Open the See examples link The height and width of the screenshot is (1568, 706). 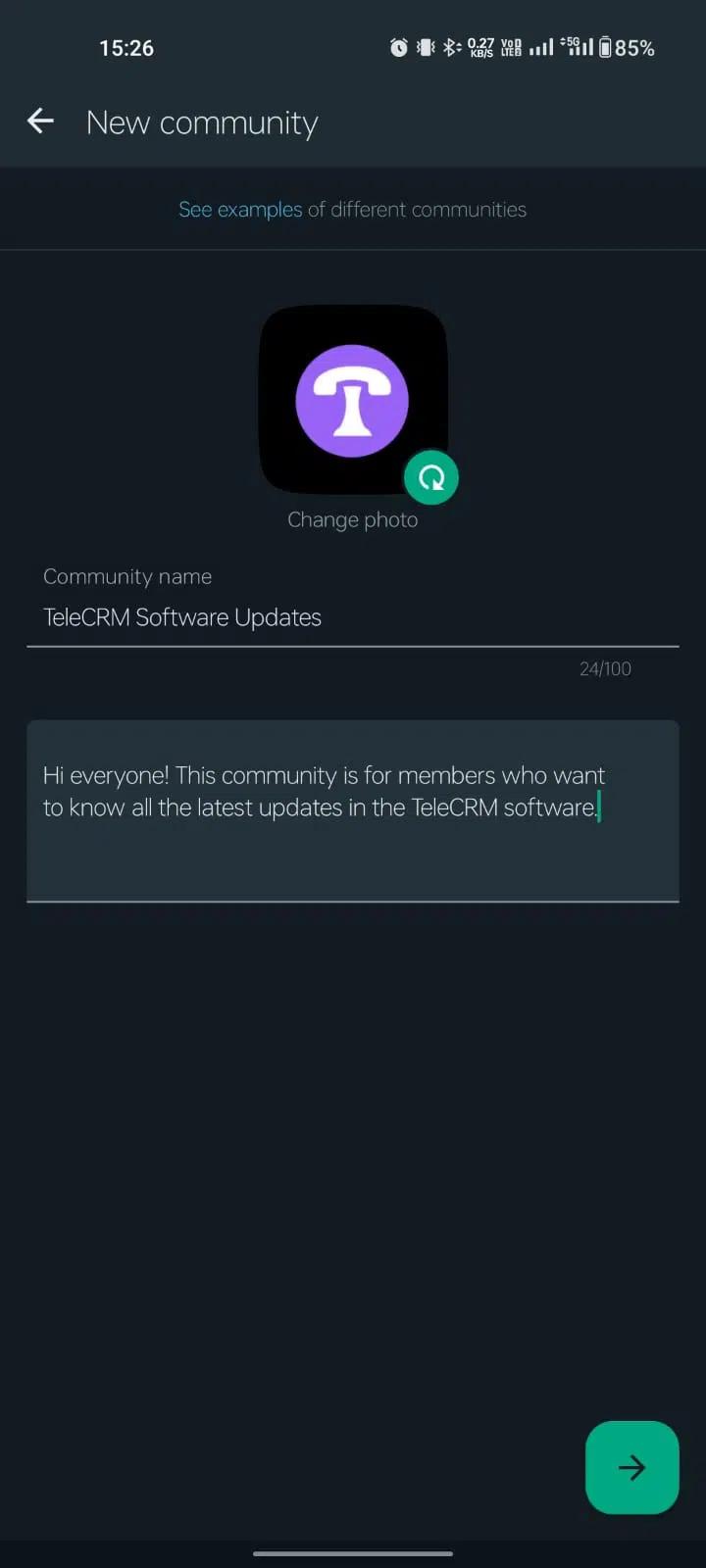pos(240,210)
